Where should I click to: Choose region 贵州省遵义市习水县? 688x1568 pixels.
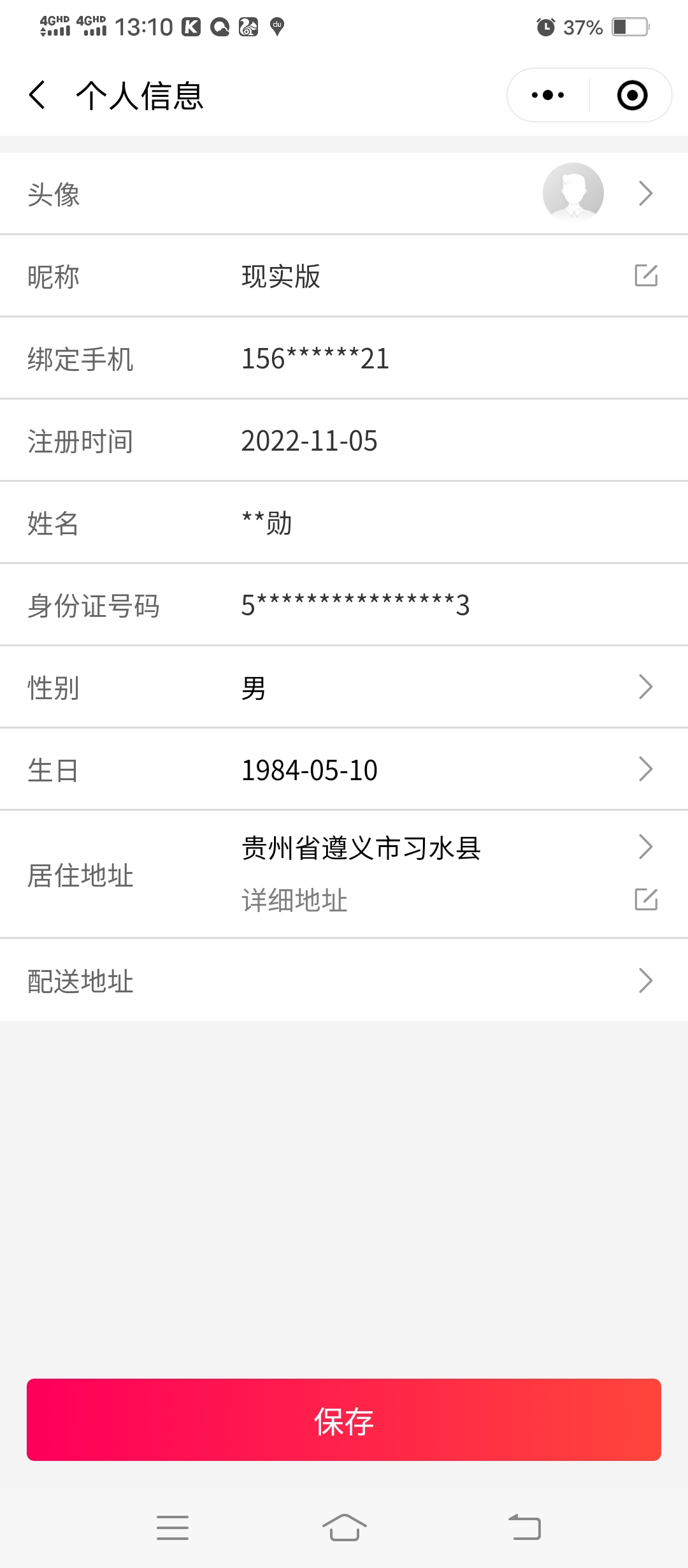click(361, 848)
